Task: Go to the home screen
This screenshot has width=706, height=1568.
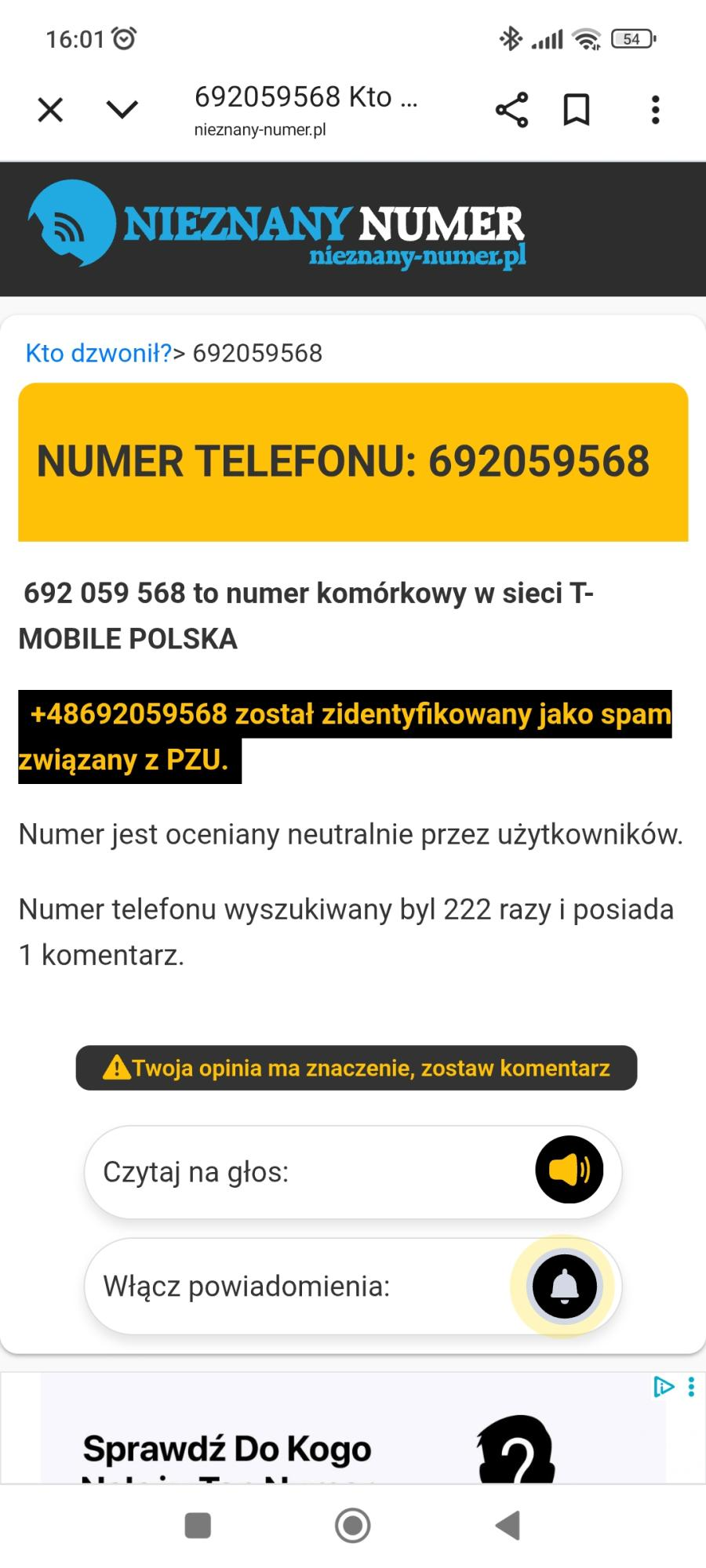Action: tap(353, 1526)
